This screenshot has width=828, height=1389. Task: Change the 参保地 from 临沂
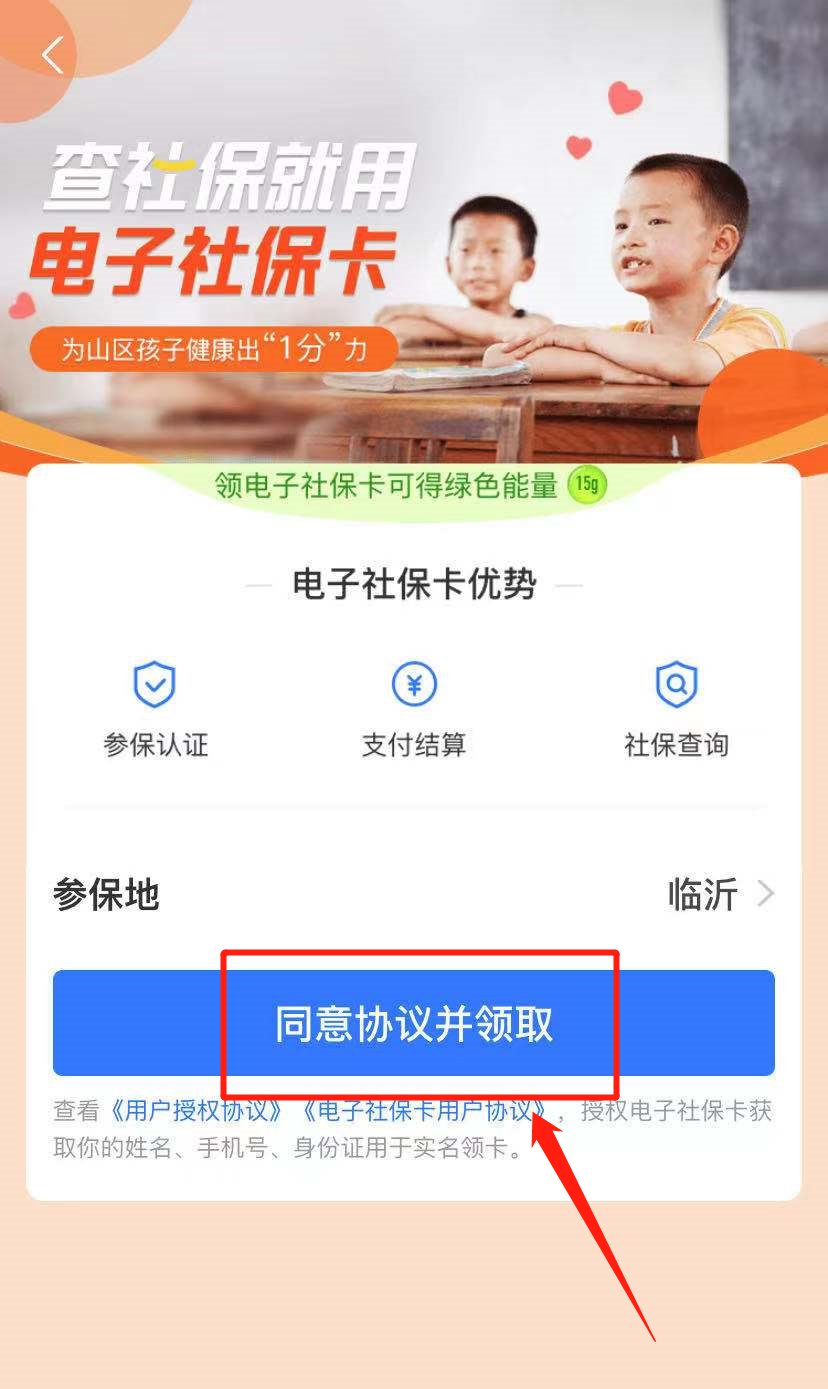720,894
